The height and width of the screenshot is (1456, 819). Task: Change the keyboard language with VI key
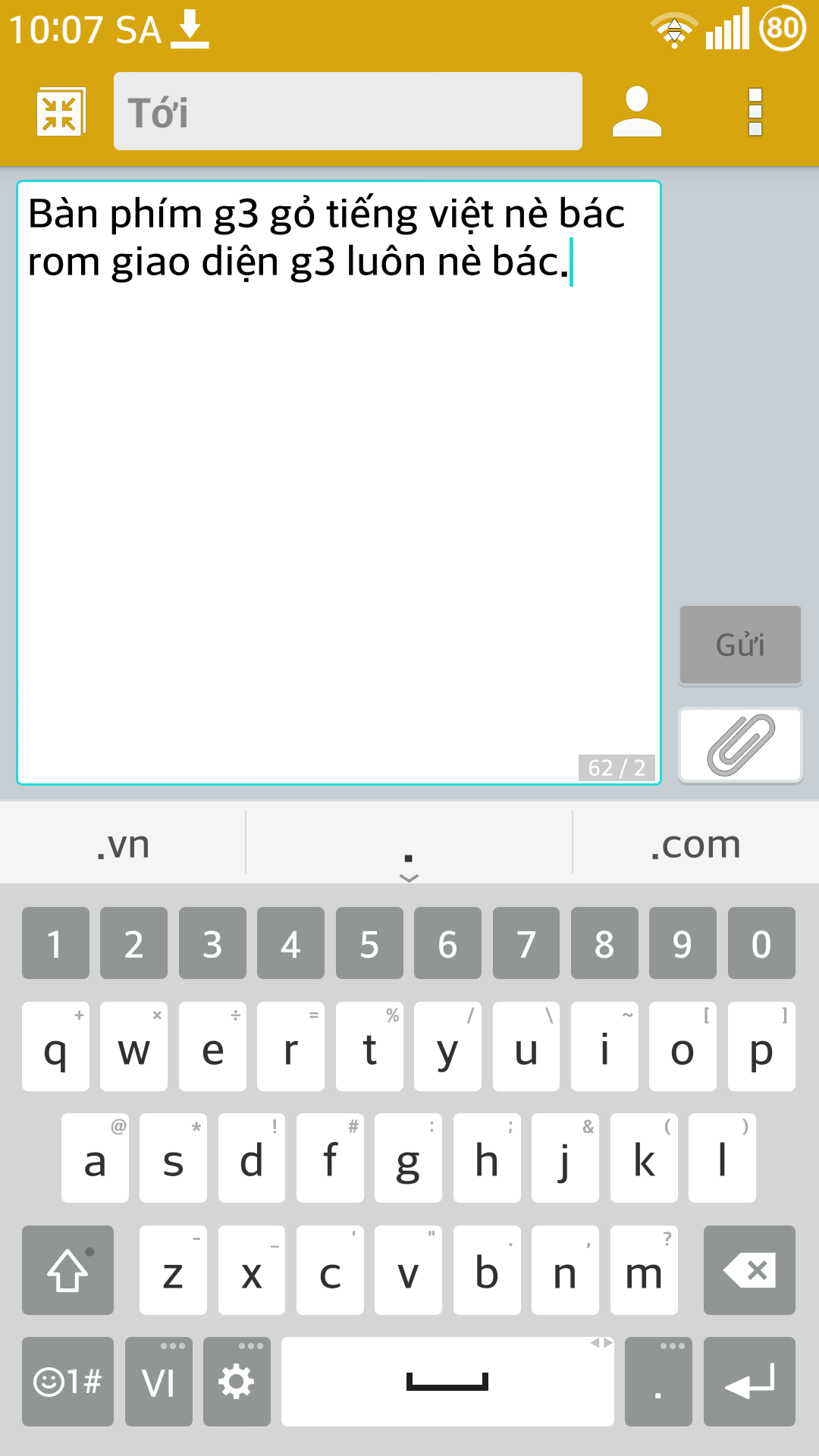pos(158,1382)
